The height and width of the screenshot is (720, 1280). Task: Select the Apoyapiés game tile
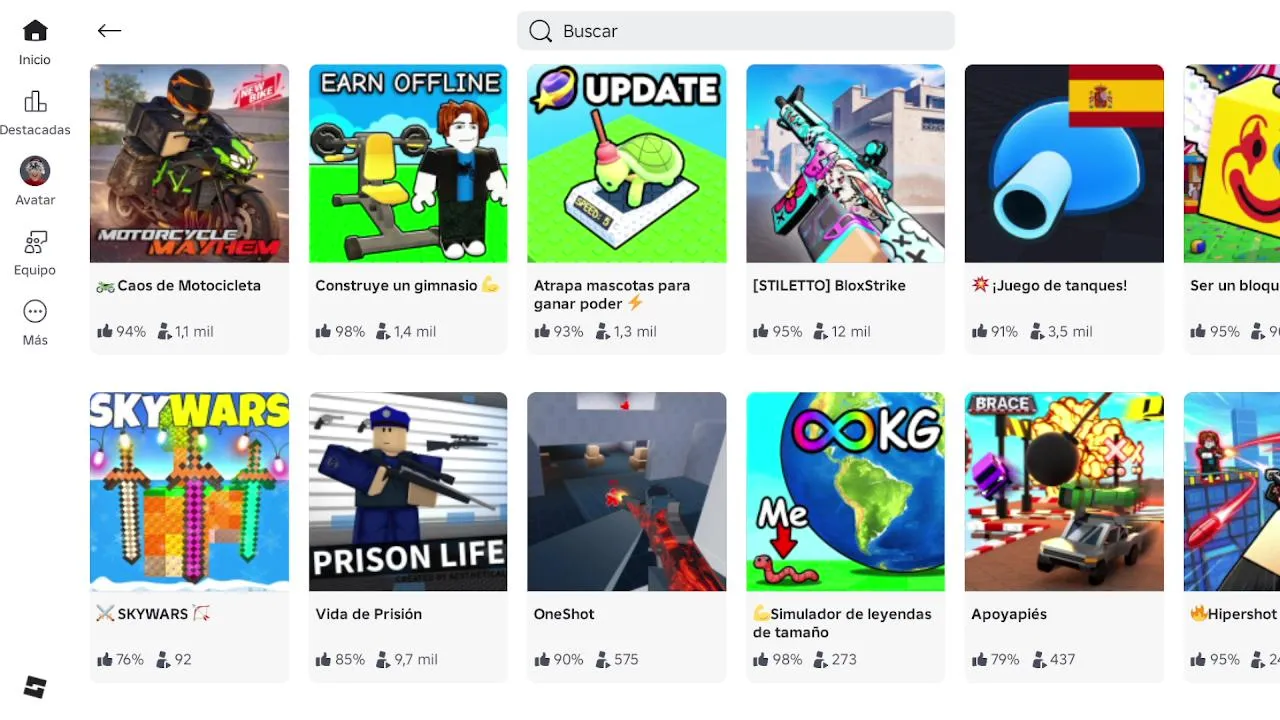[1064, 492]
